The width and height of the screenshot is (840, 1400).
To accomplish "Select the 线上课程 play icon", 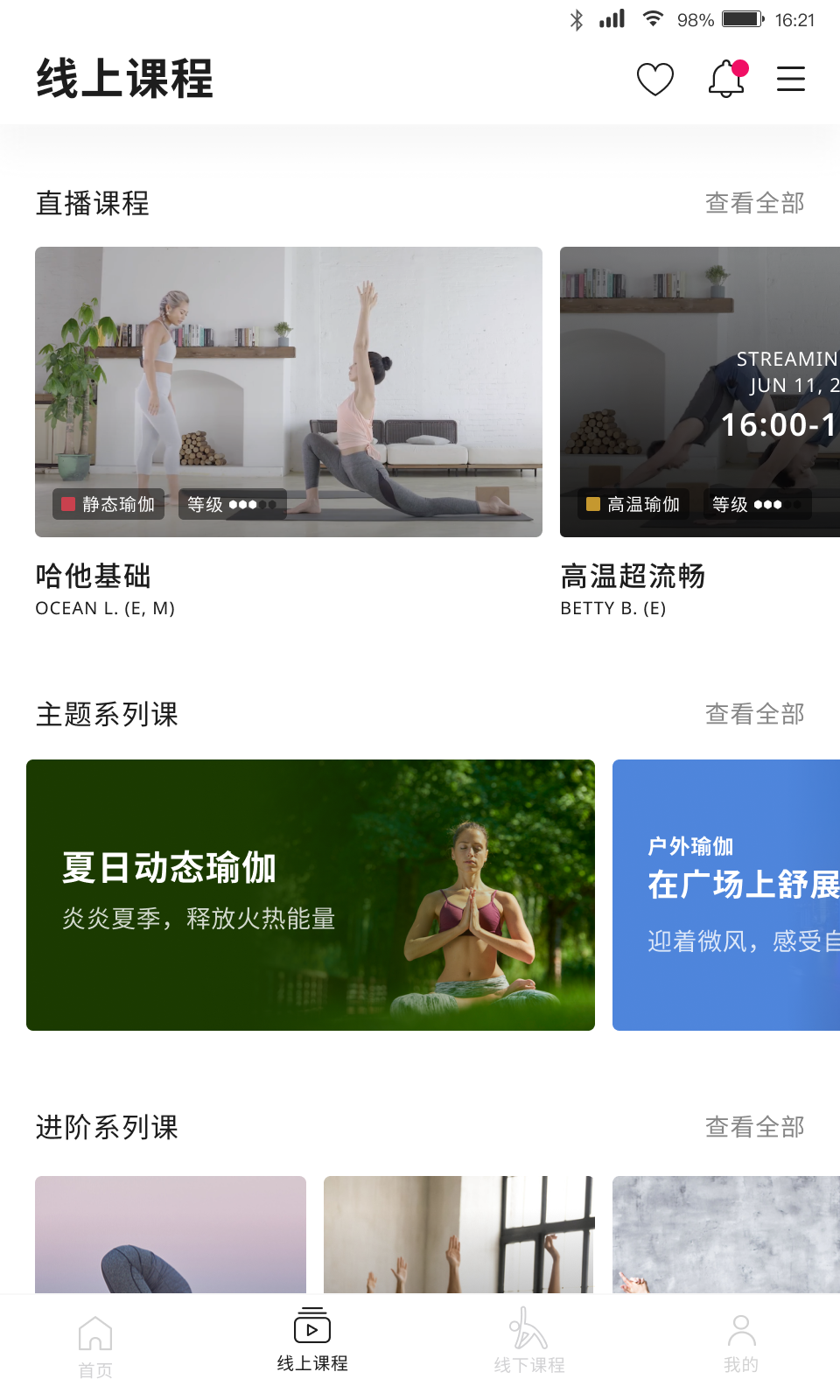I will (x=311, y=1326).
